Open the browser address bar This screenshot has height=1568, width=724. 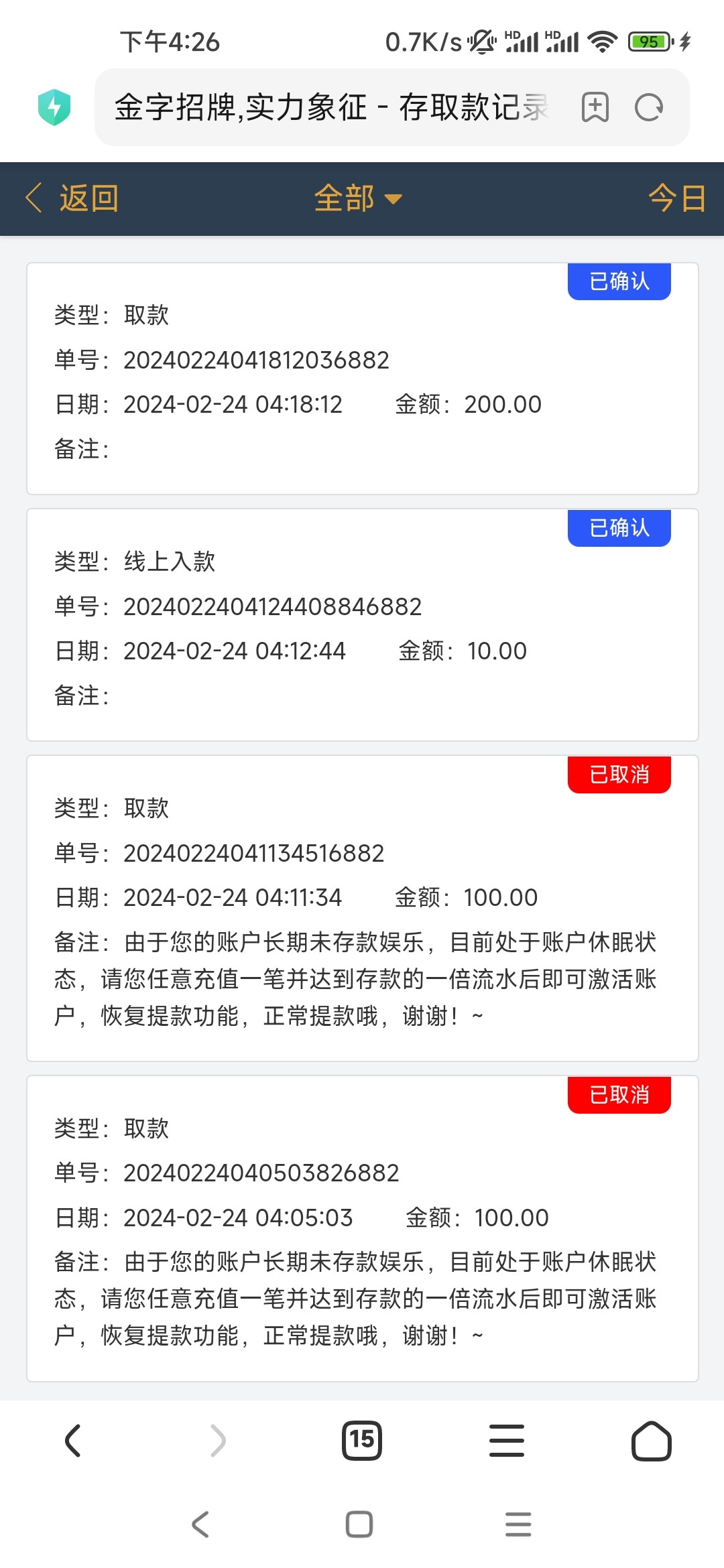click(x=332, y=107)
